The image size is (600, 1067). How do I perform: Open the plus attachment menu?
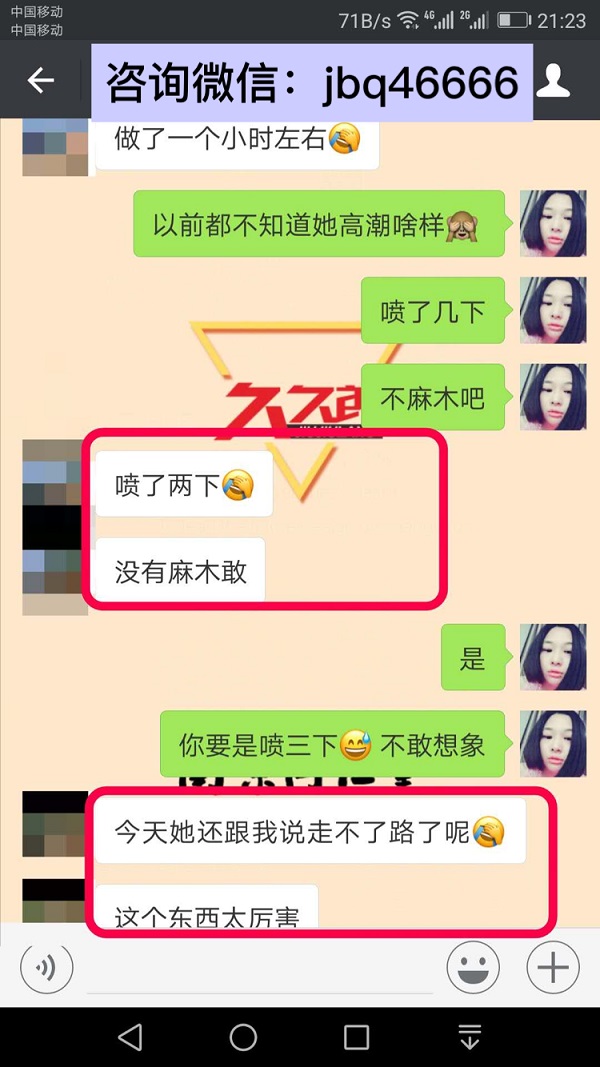pyautogui.click(x=553, y=968)
